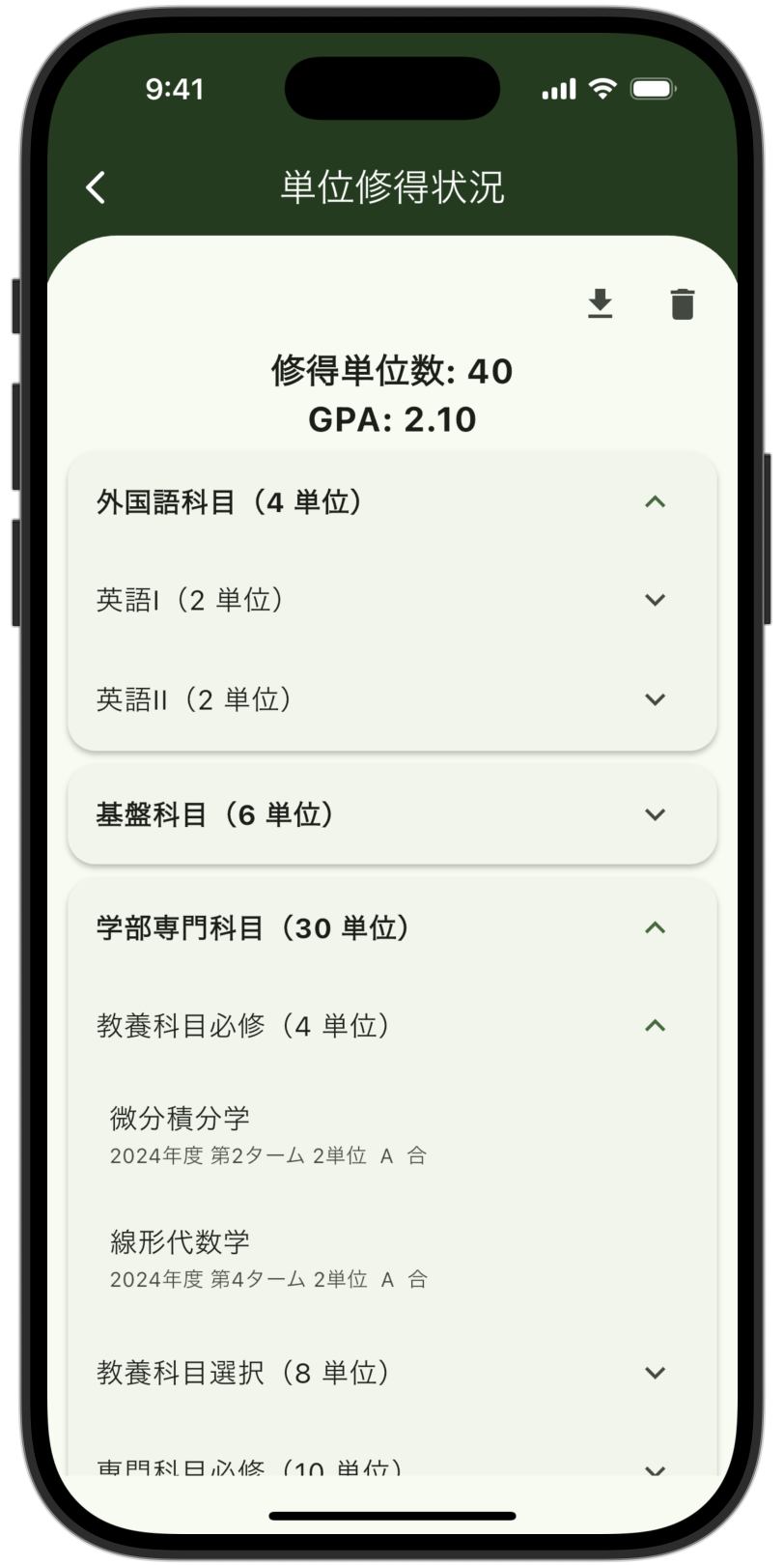Tap the trash delete icon
This screenshot has width=784, height=1565.
pos(683,303)
